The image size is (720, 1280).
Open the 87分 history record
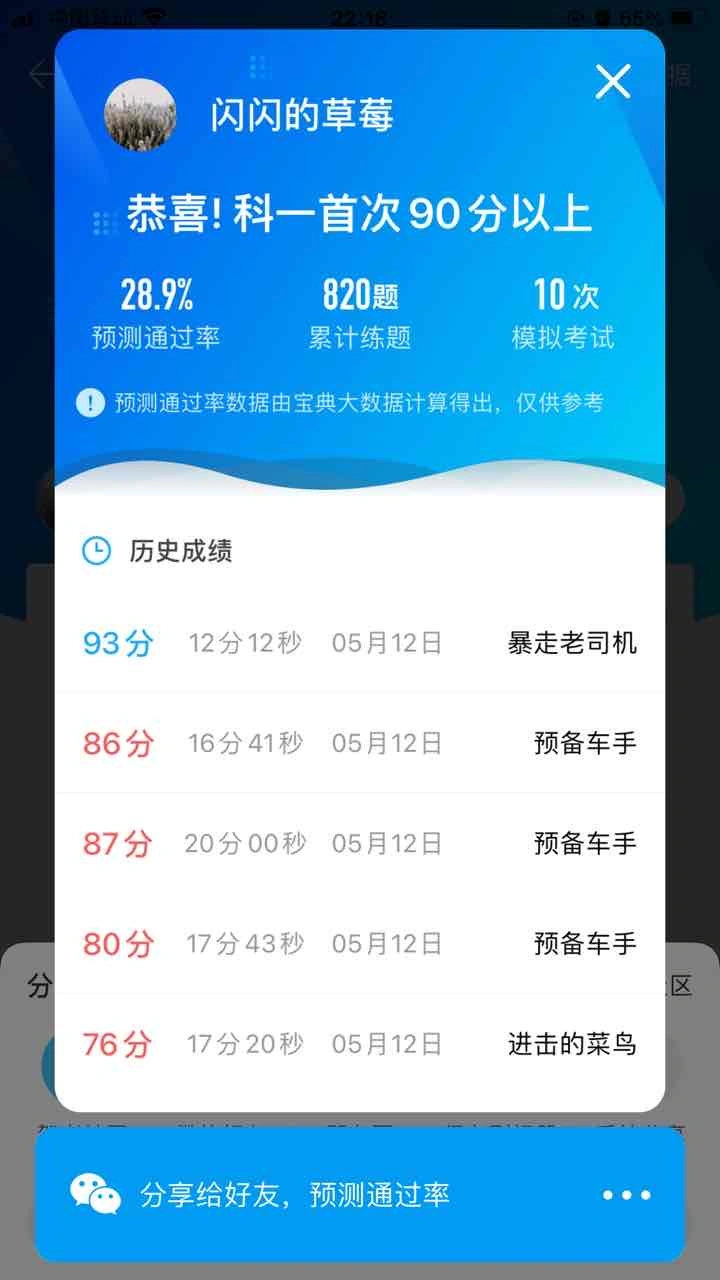coord(359,843)
